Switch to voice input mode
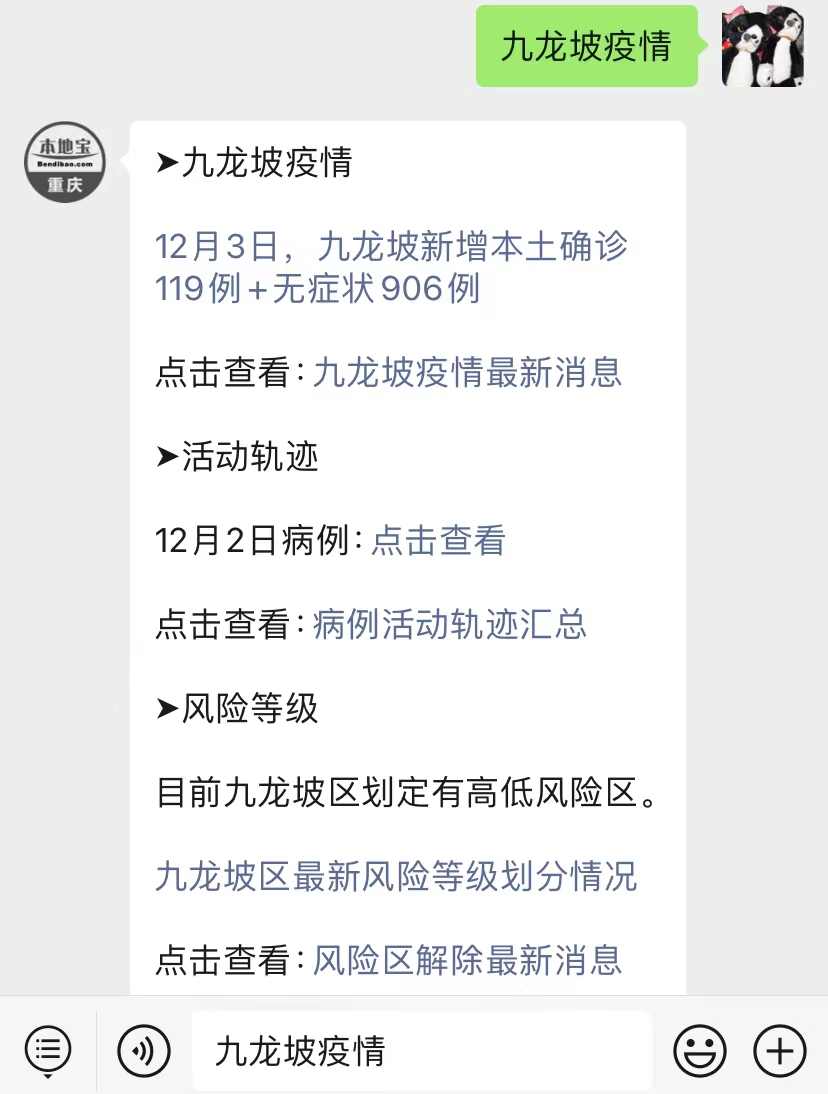The image size is (828, 1094). click(x=143, y=1050)
